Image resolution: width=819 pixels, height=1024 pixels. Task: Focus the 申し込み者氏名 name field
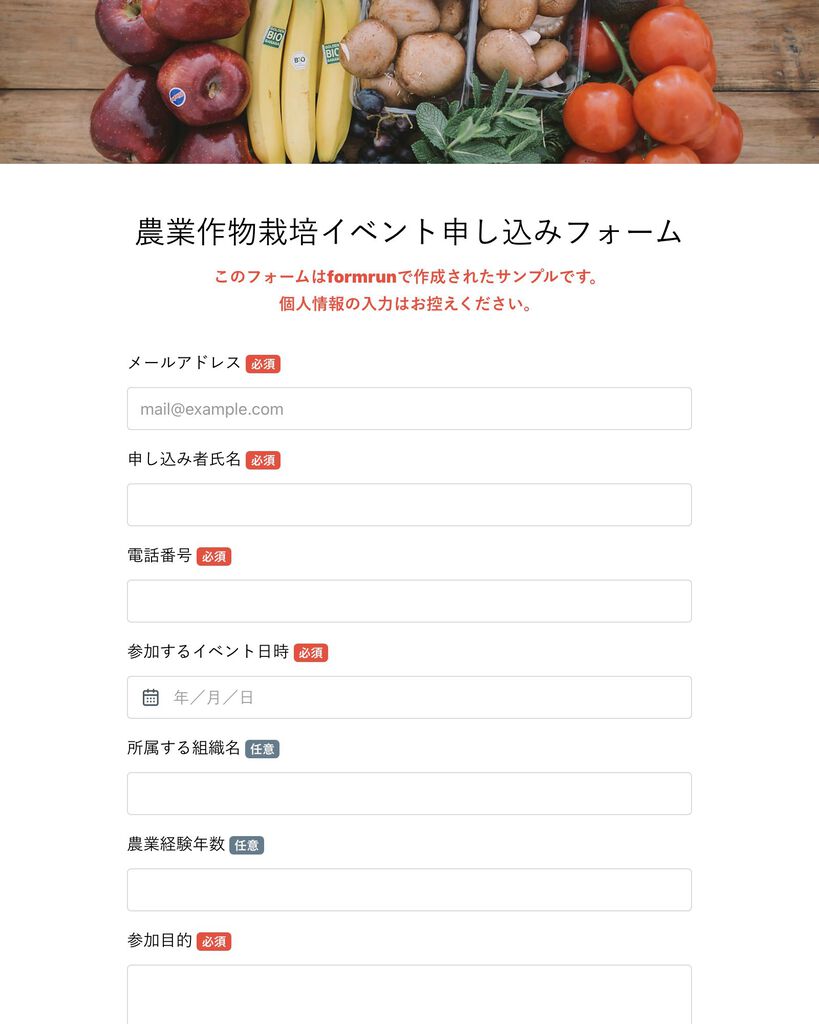[409, 505]
